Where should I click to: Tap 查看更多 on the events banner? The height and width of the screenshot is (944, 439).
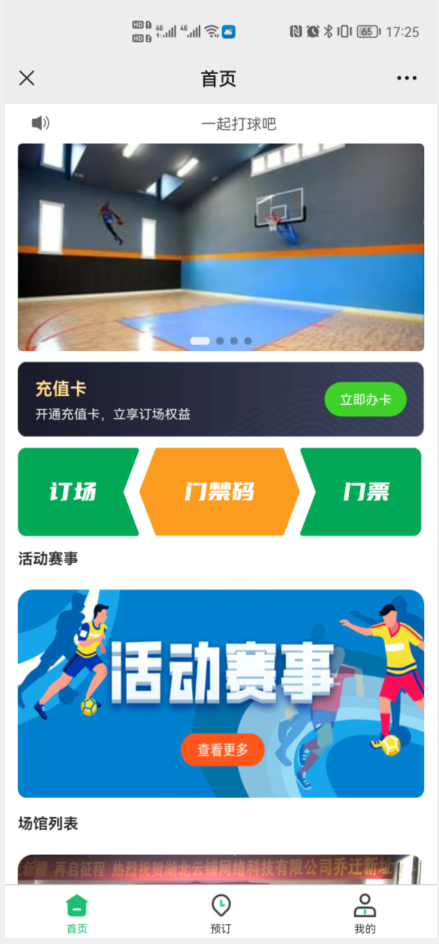point(223,750)
